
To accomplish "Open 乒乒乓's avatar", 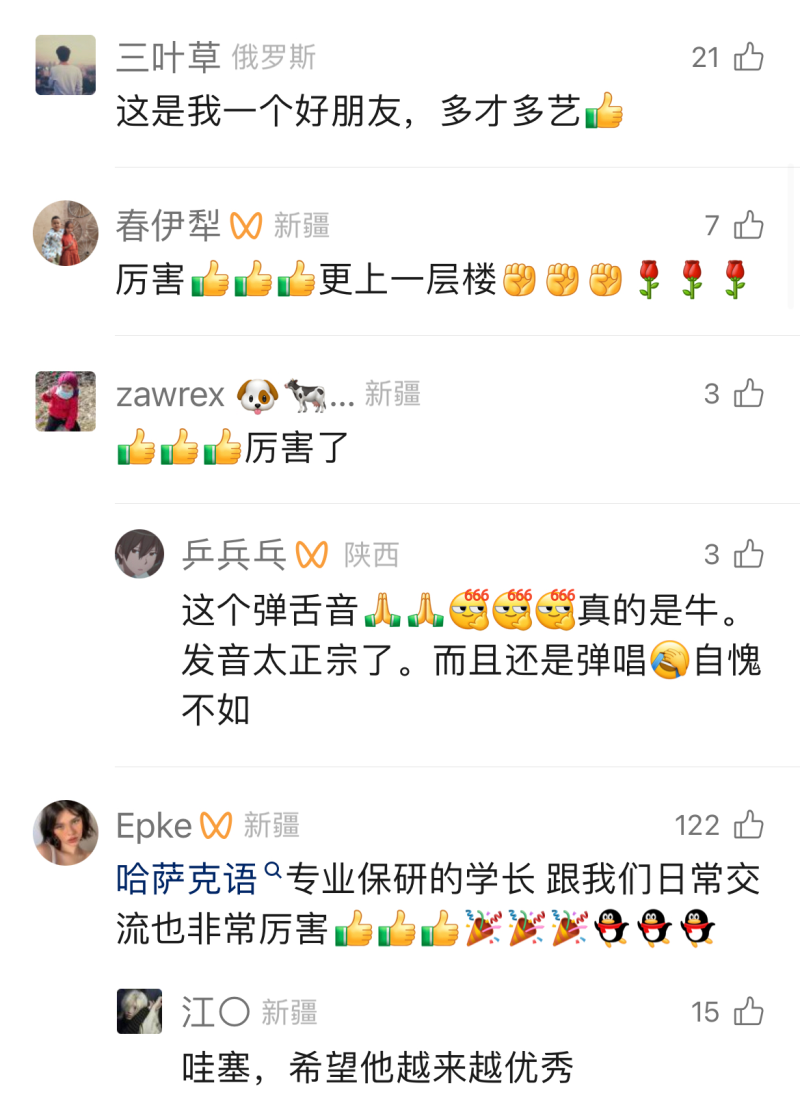I will point(139,553).
